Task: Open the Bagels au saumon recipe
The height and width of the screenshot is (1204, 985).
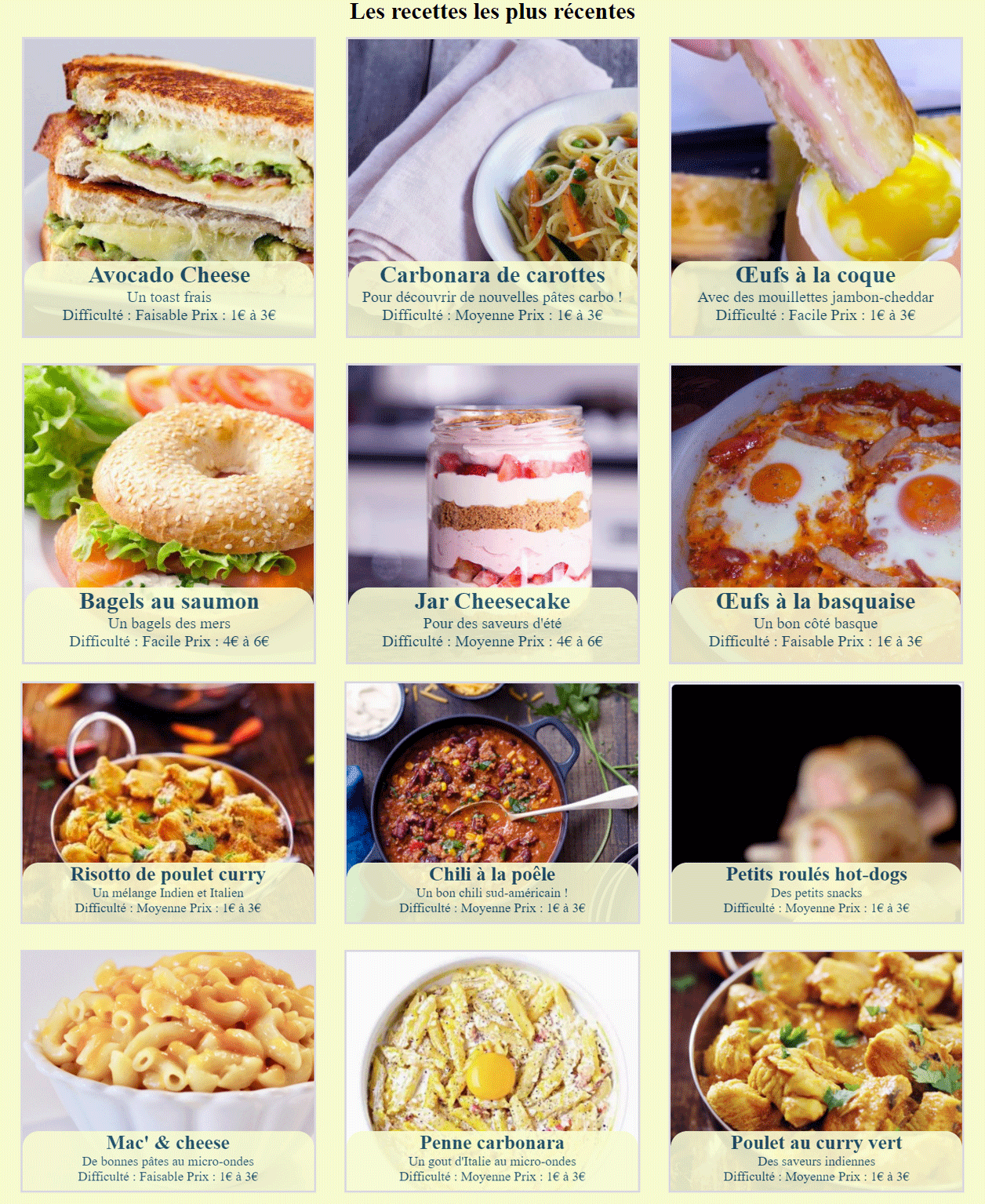Action: pos(169,602)
